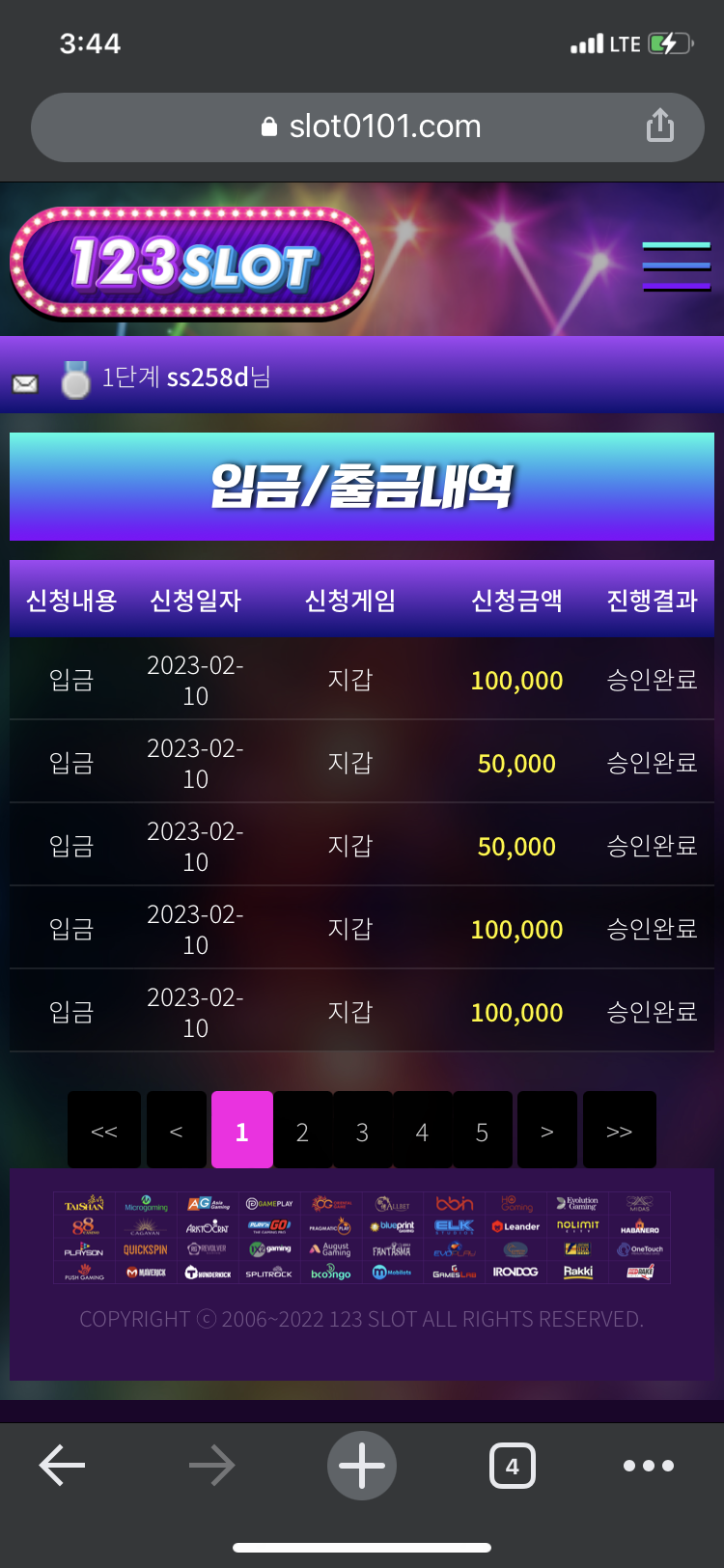Tap the slot0101.com address bar

[x=371, y=126]
